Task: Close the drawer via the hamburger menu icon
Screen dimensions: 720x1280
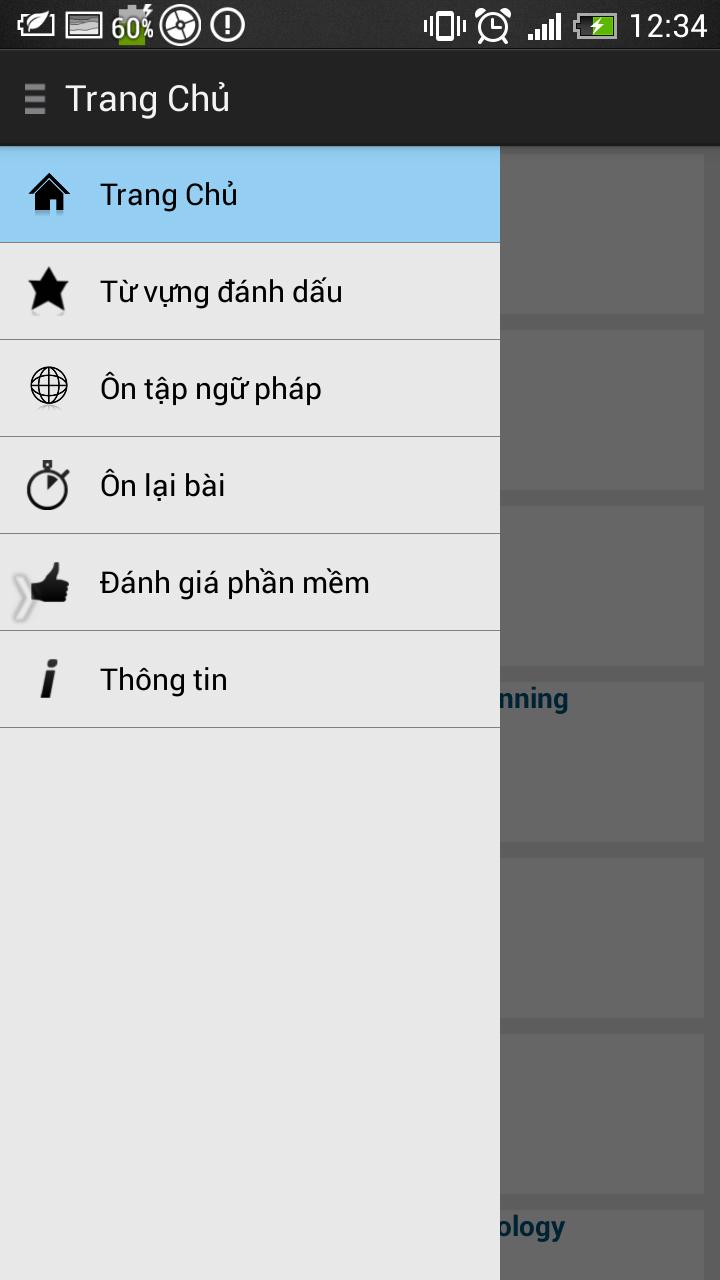Action: click(35, 99)
